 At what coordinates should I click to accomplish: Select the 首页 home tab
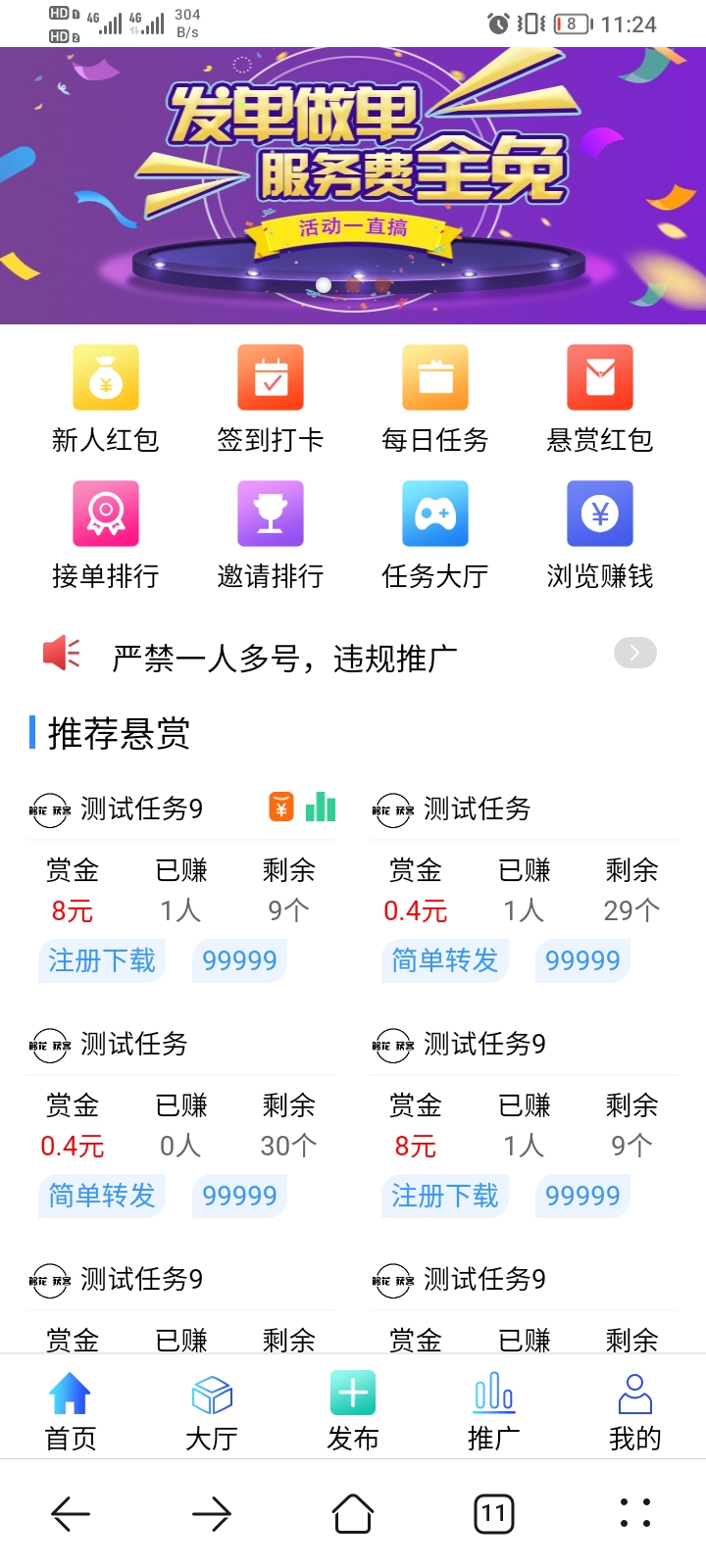tap(71, 1409)
